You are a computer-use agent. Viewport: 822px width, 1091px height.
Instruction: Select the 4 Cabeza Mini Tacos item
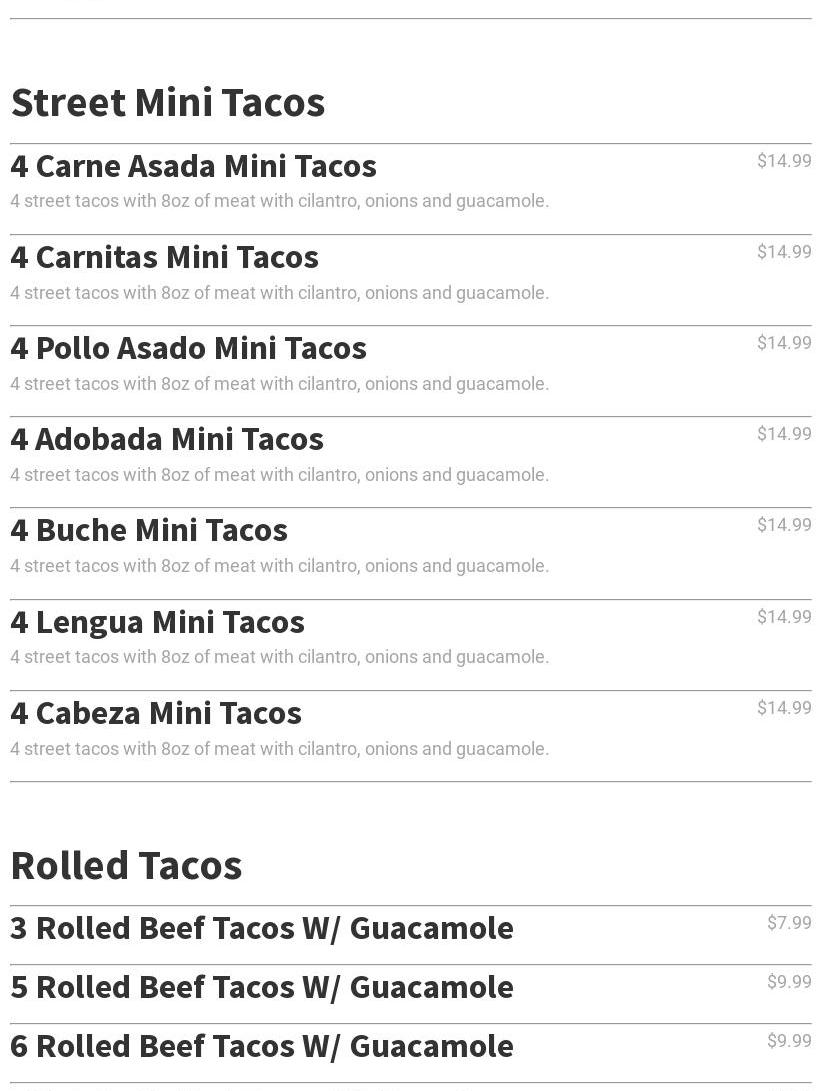[x=156, y=713]
